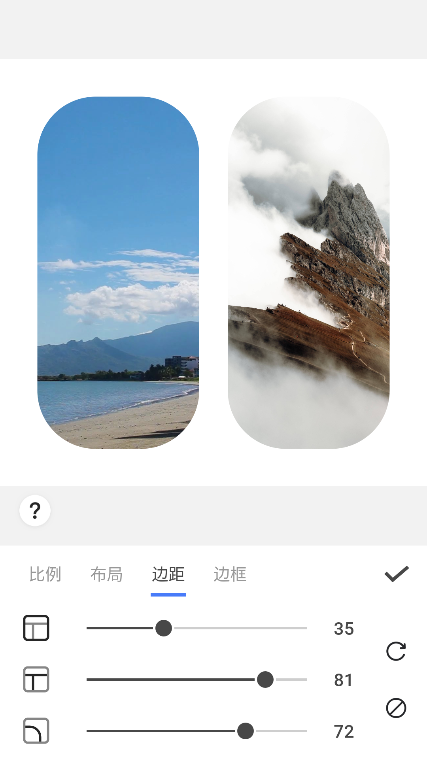The width and height of the screenshot is (427, 759).
Task: Open the help question mark button
Action: point(35,511)
